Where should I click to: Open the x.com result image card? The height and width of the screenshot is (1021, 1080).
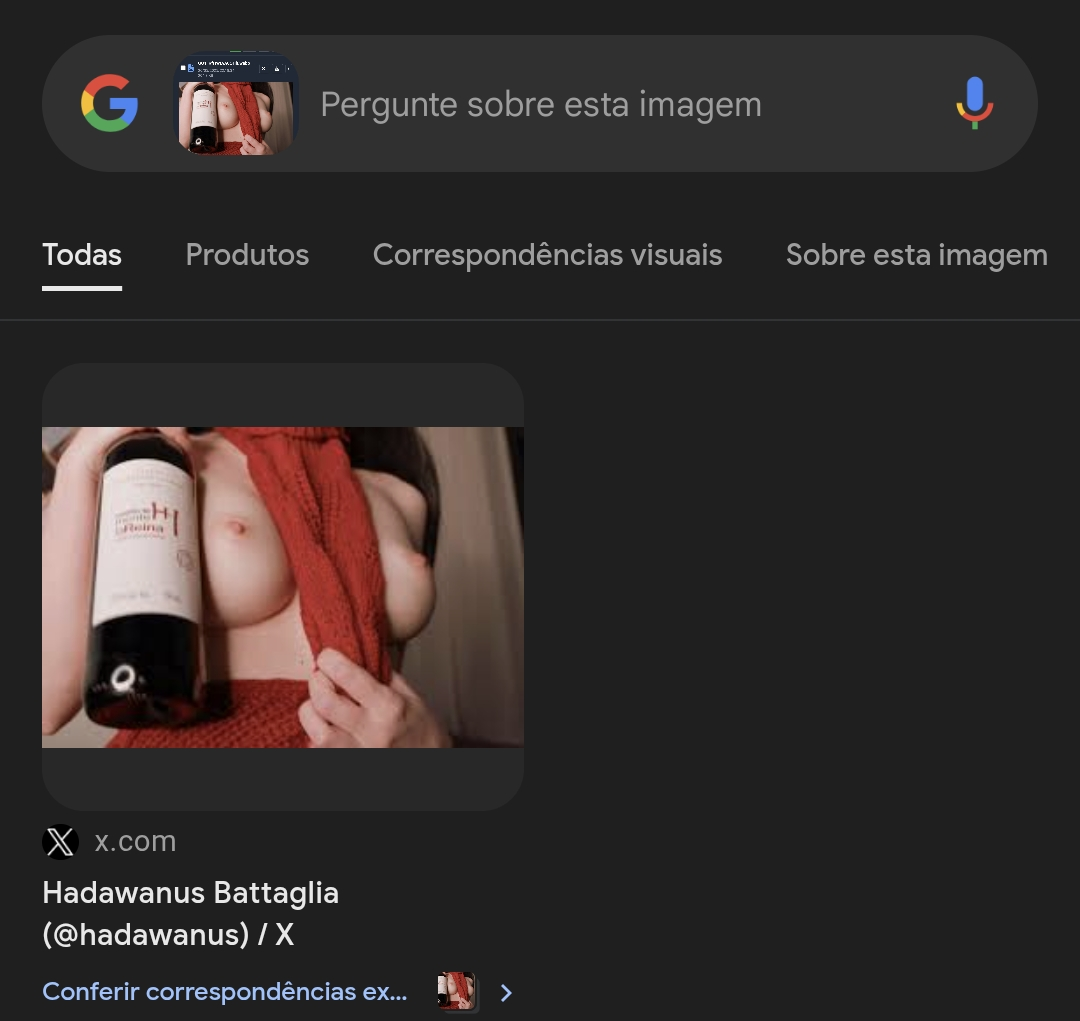point(283,587)
